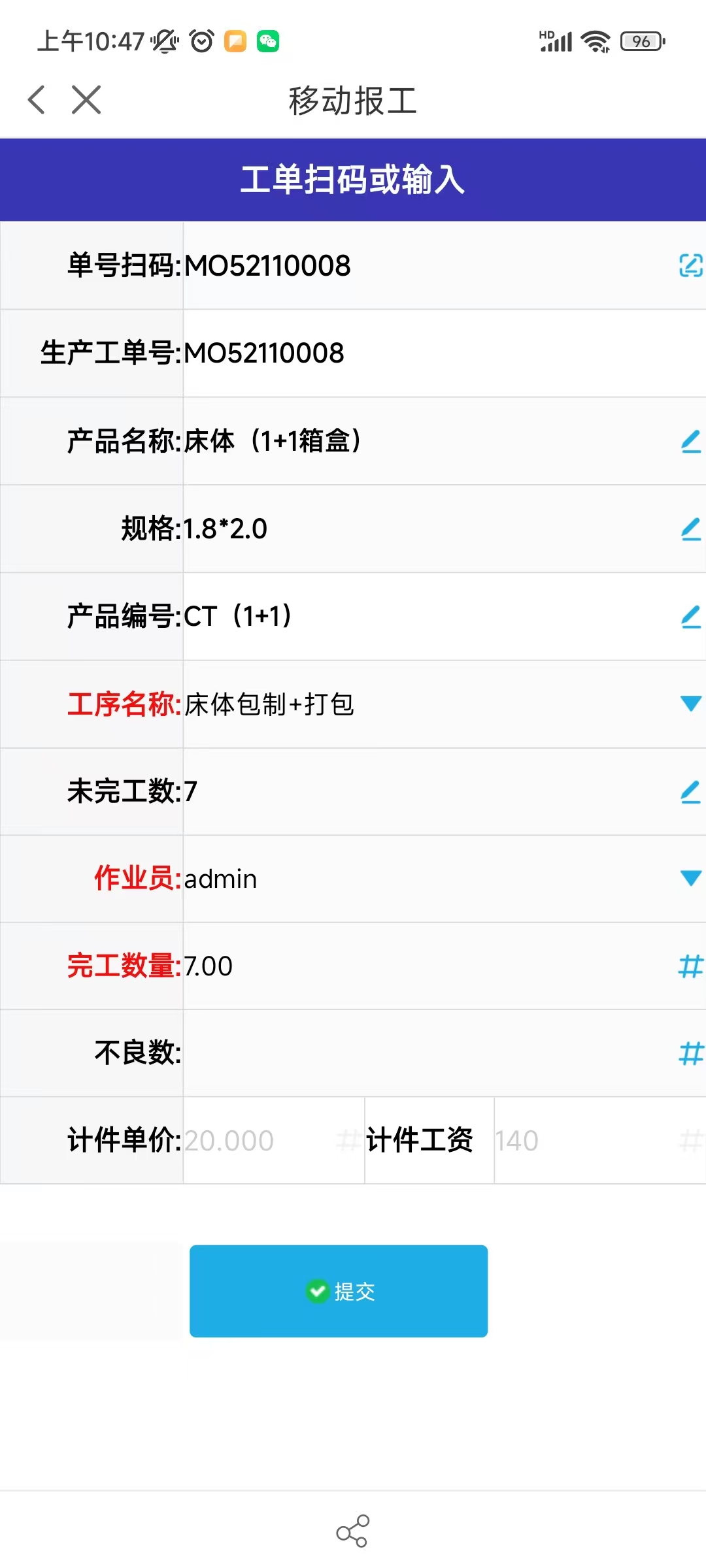The image size is (706, 1568).
Task: Focus the 单号扫码 text field
Action: point(425,265)
